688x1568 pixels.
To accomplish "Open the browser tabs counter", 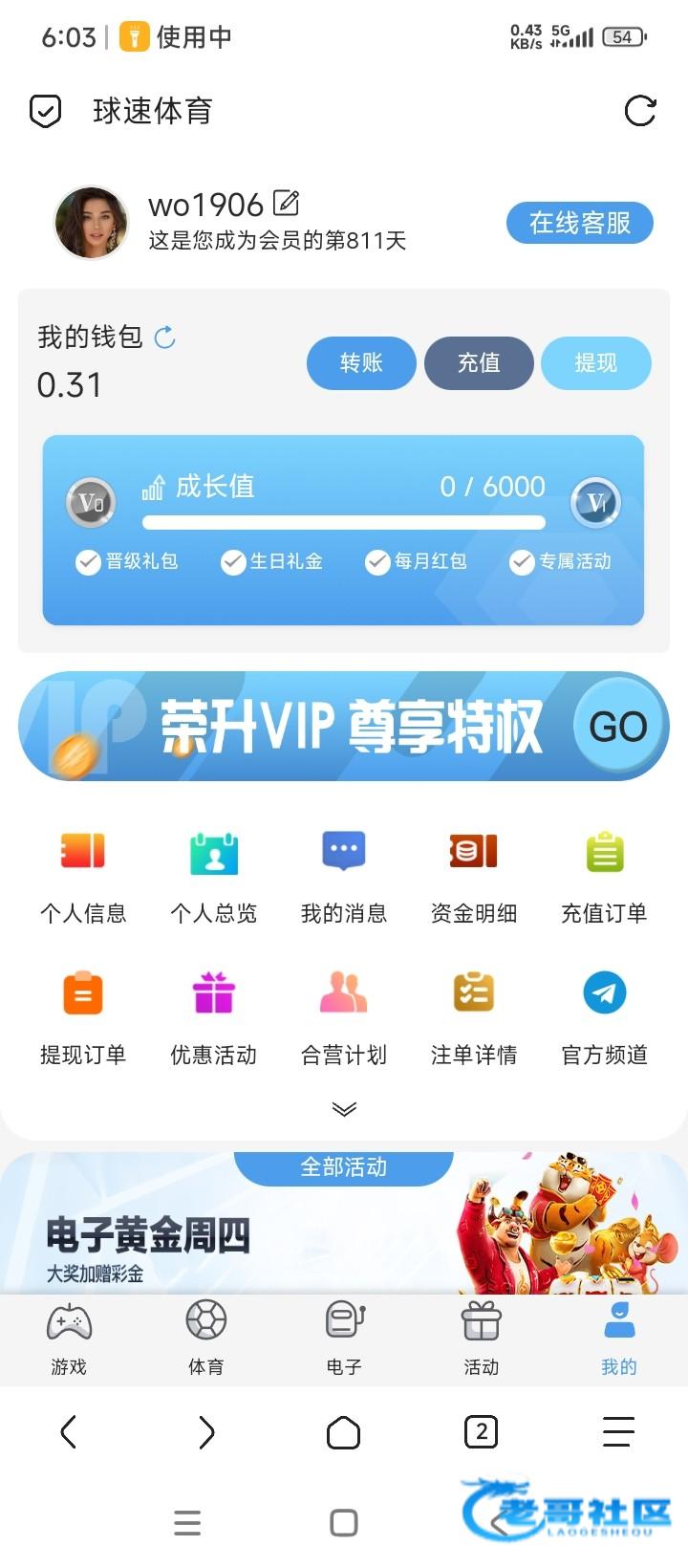I will (481, 1432).
